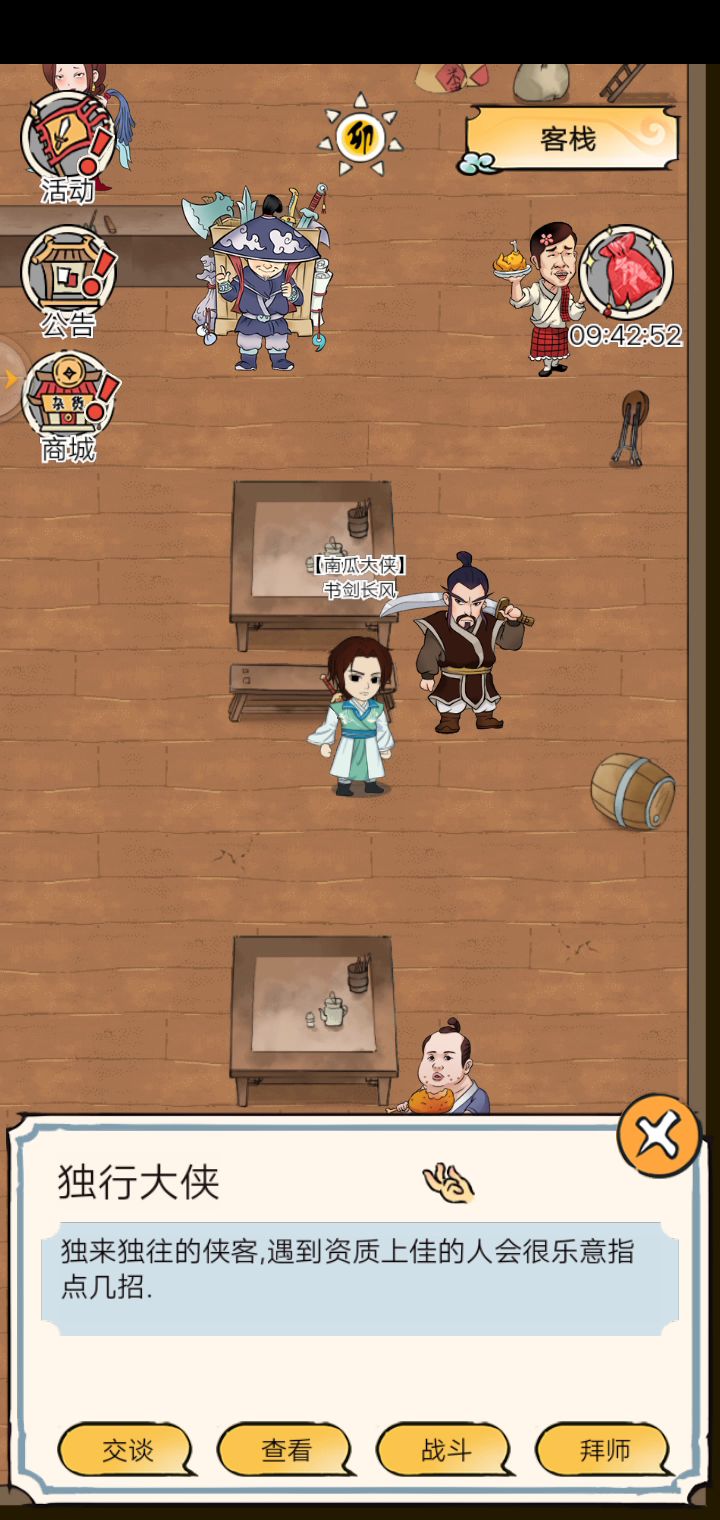Tap the 客栈 location button

click(x=570, y=139)
